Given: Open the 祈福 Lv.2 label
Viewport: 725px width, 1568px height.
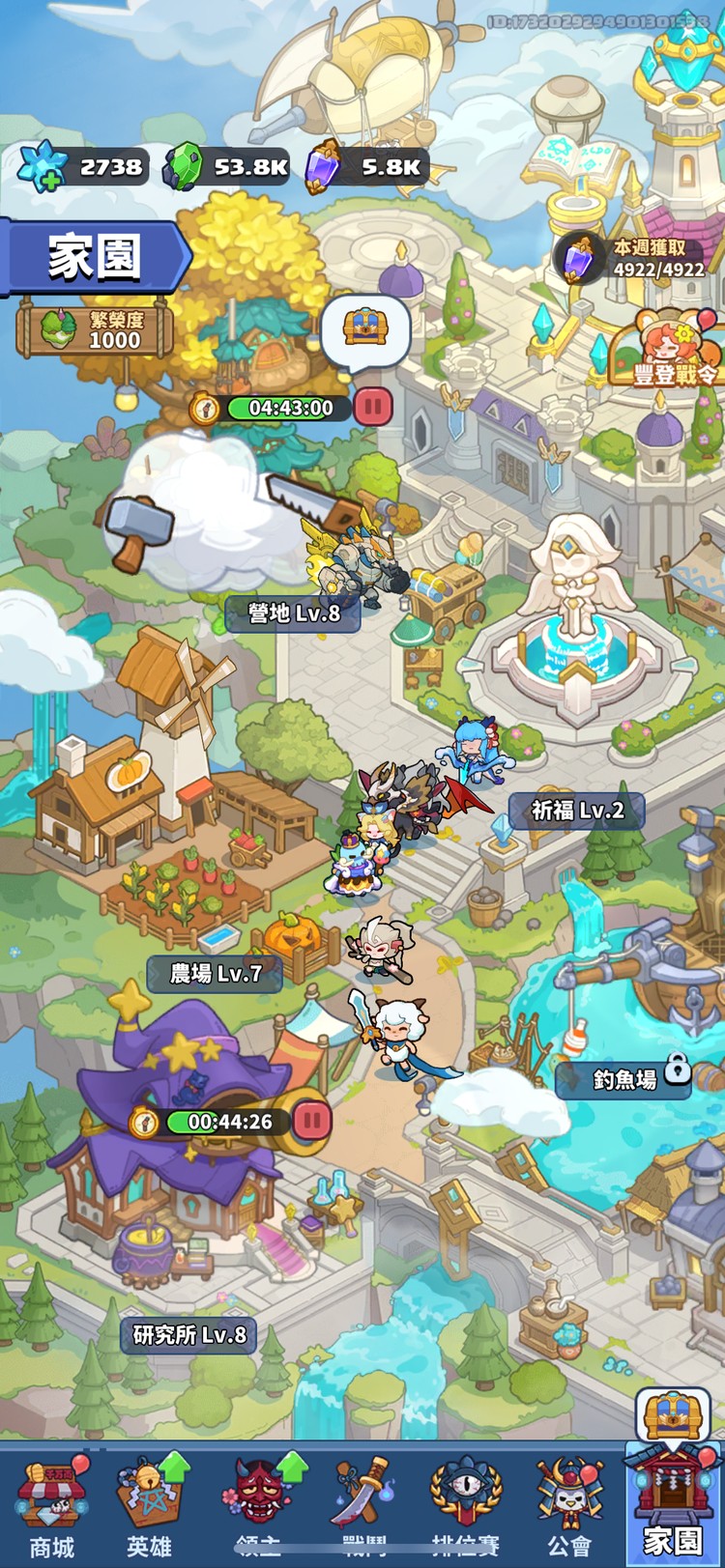Looking at the screenshot, I should click(x=577, y=813).
